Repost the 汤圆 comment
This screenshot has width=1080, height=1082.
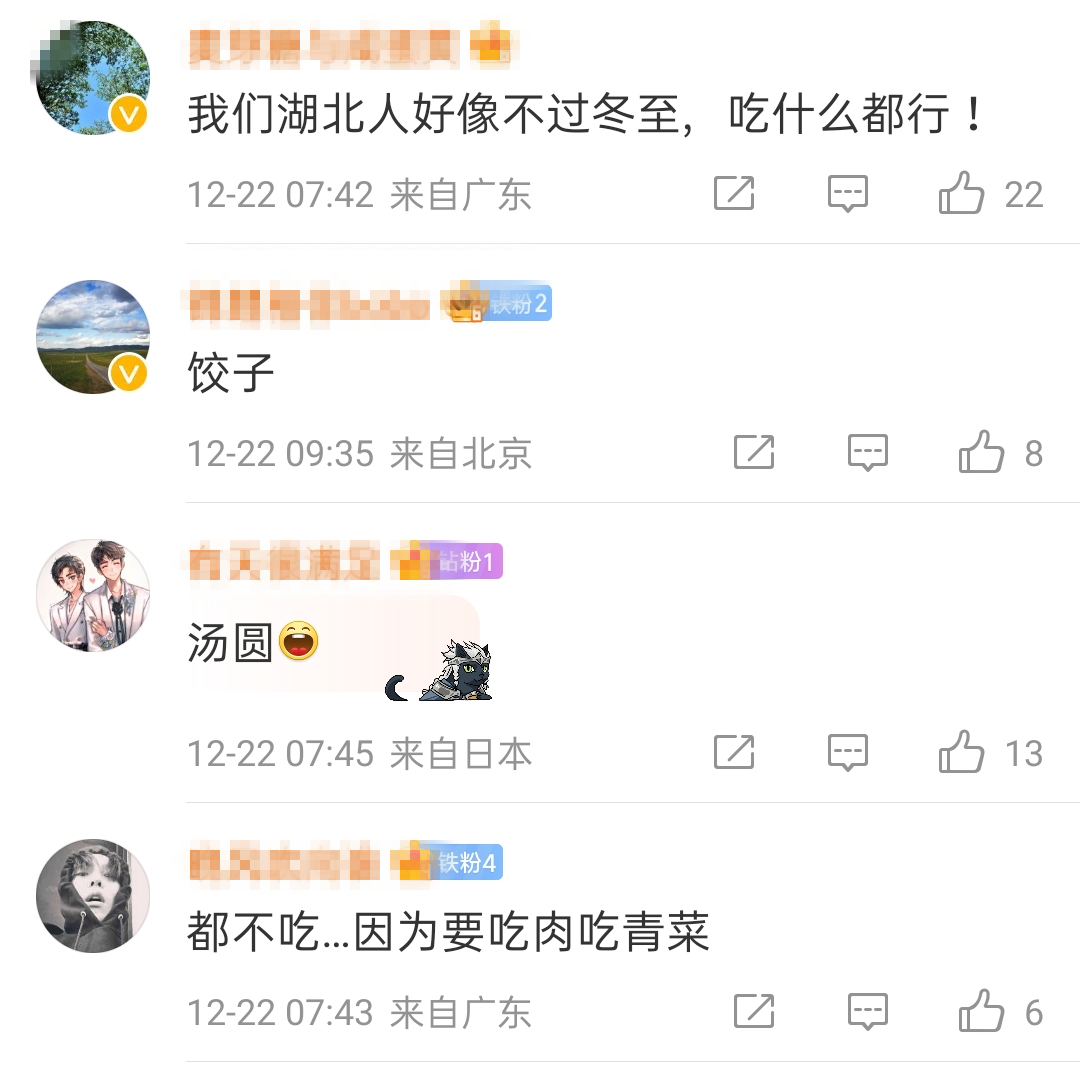tap(734, 752)
